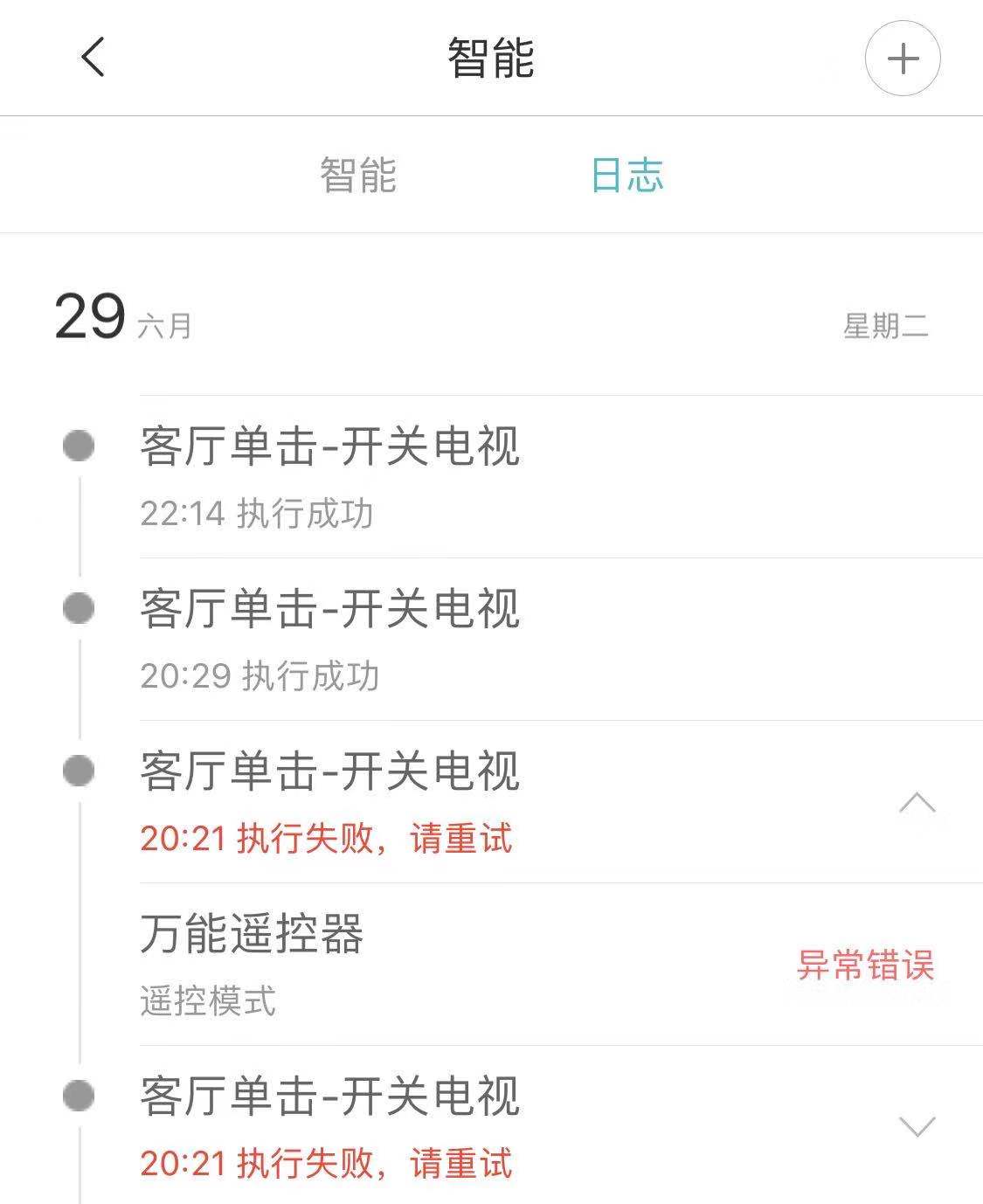This screenshot has width=983, height=1204.
Task: Open the plus button to add a new automation
Action: (902, 59)
